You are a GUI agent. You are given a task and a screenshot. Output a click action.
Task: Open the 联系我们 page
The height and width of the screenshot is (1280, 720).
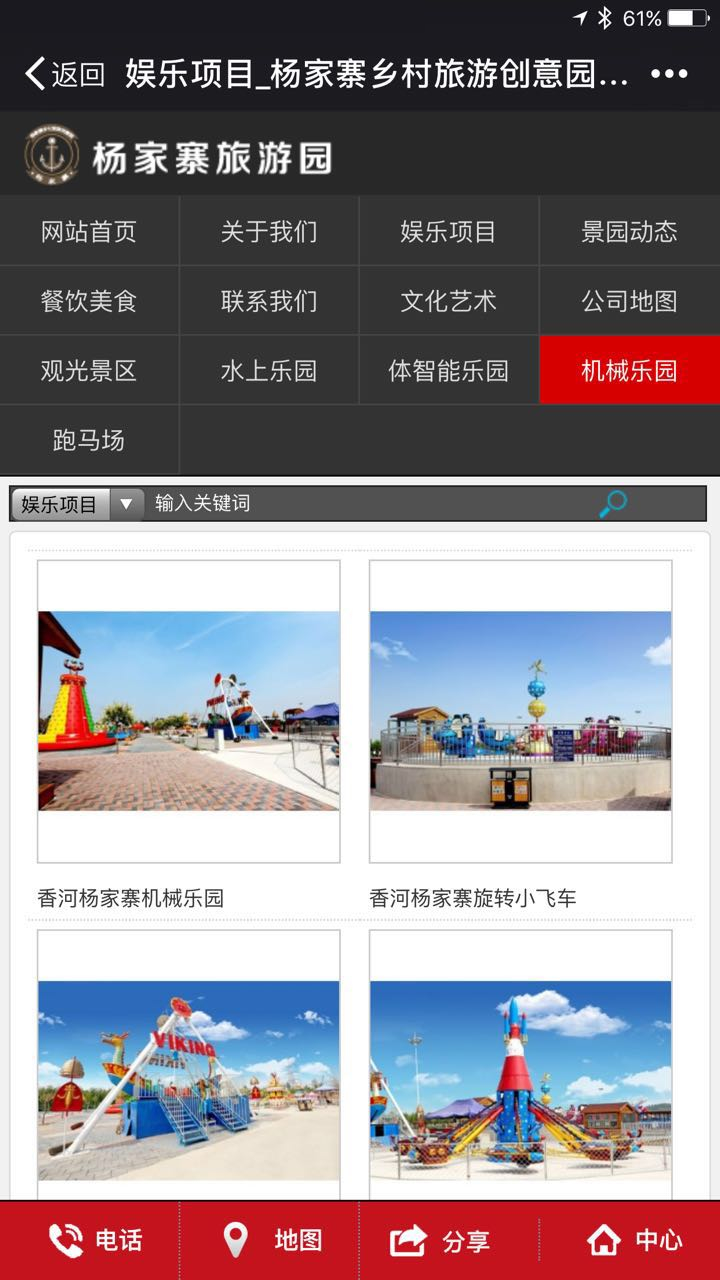pyautogui.click(x=269, y=301)
